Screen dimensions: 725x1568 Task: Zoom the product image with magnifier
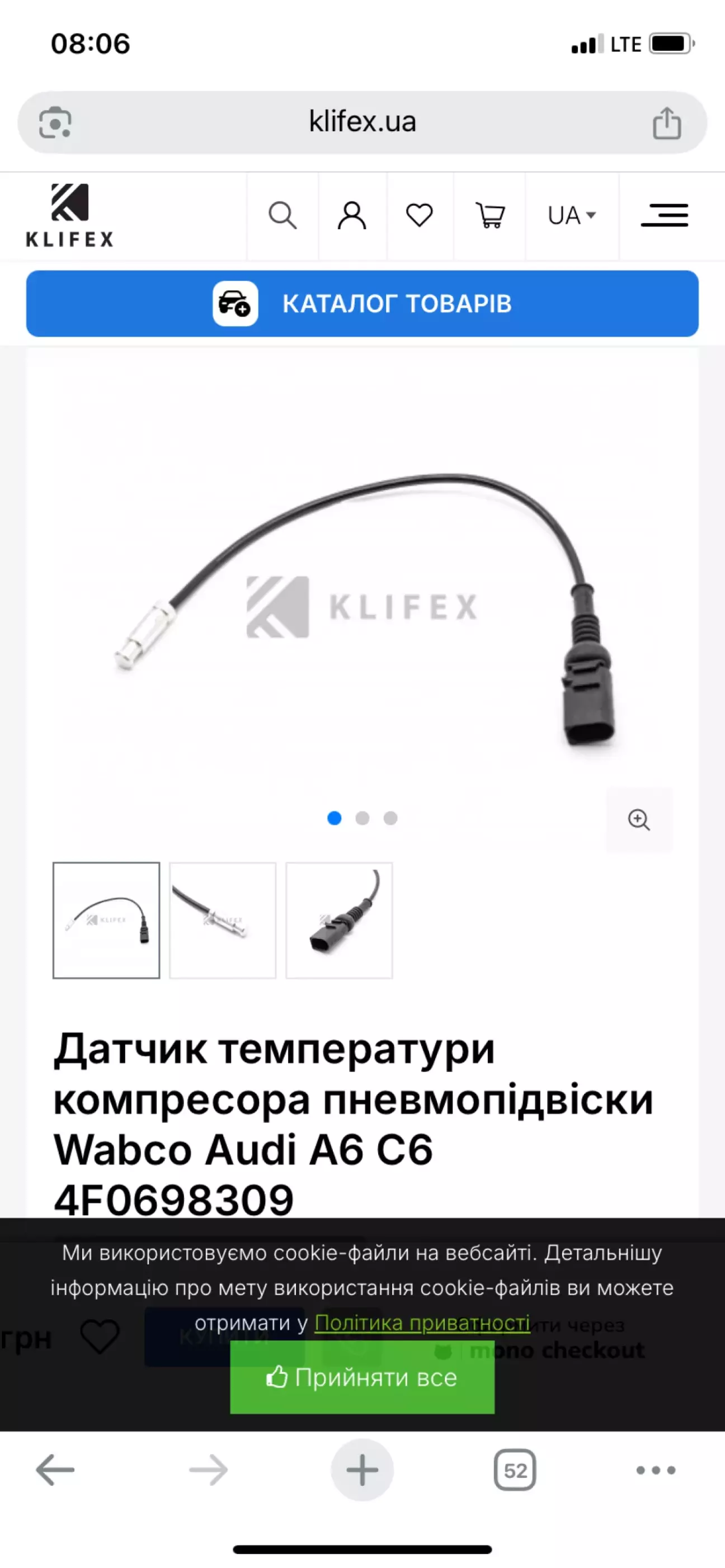638,820
